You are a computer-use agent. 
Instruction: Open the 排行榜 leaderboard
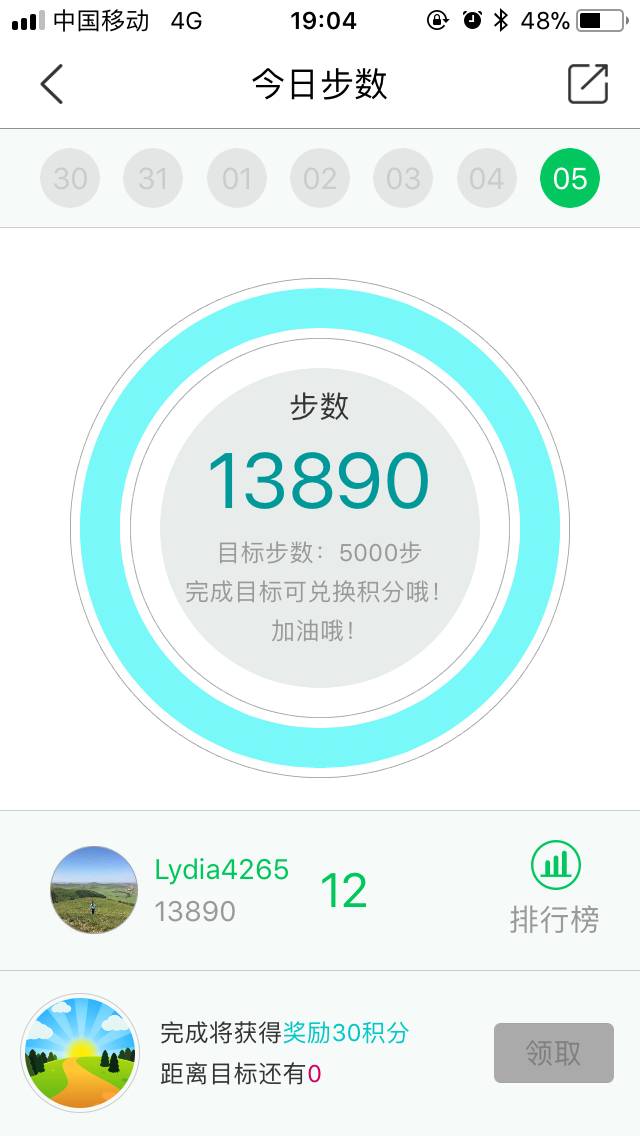pos(555,888)
